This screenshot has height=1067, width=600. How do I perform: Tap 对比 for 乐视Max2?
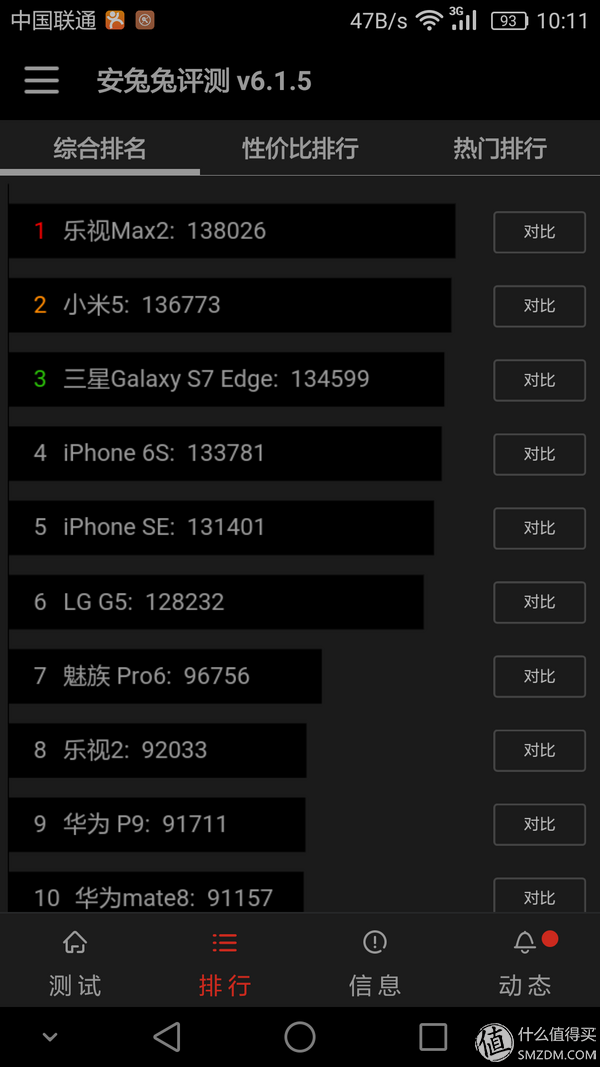pos(539,232)
